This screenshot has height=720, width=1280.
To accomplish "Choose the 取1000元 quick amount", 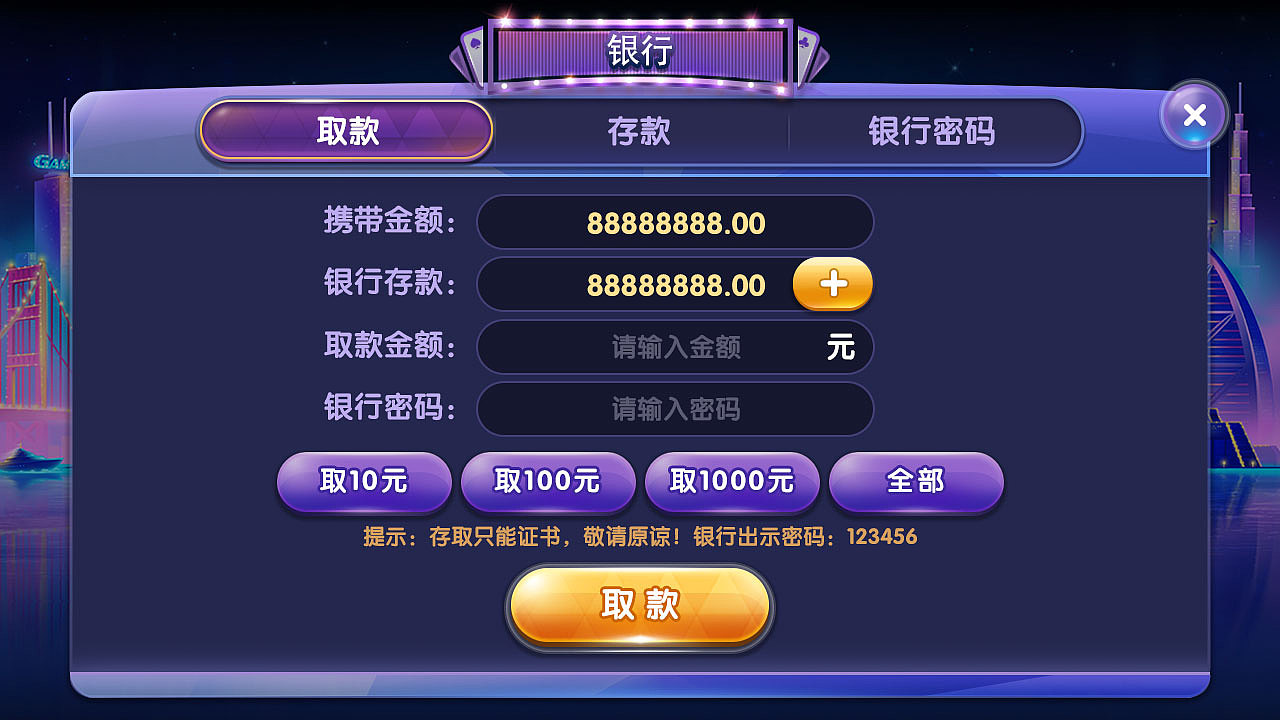I will pyautogui.click(x=732, y=482).
